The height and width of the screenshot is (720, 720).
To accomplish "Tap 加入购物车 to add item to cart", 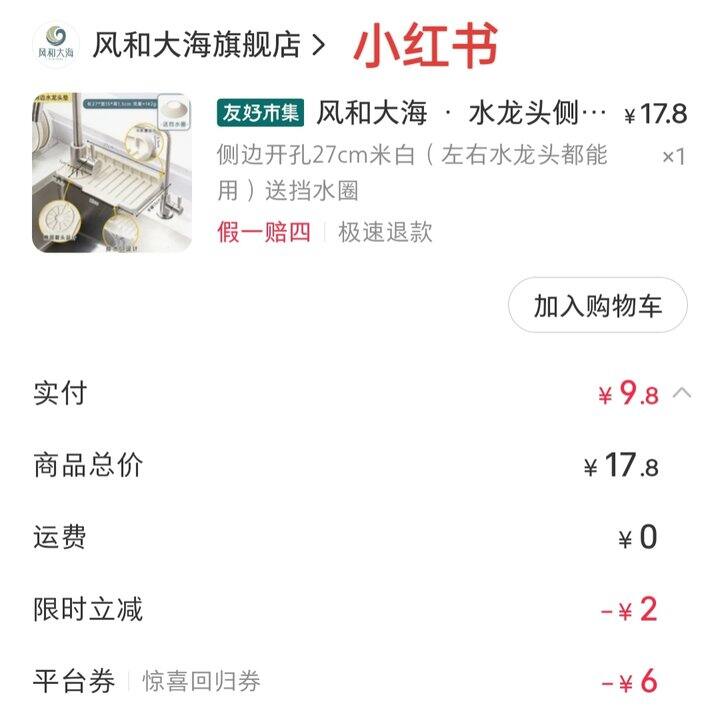I will click(x=598, y=305).
